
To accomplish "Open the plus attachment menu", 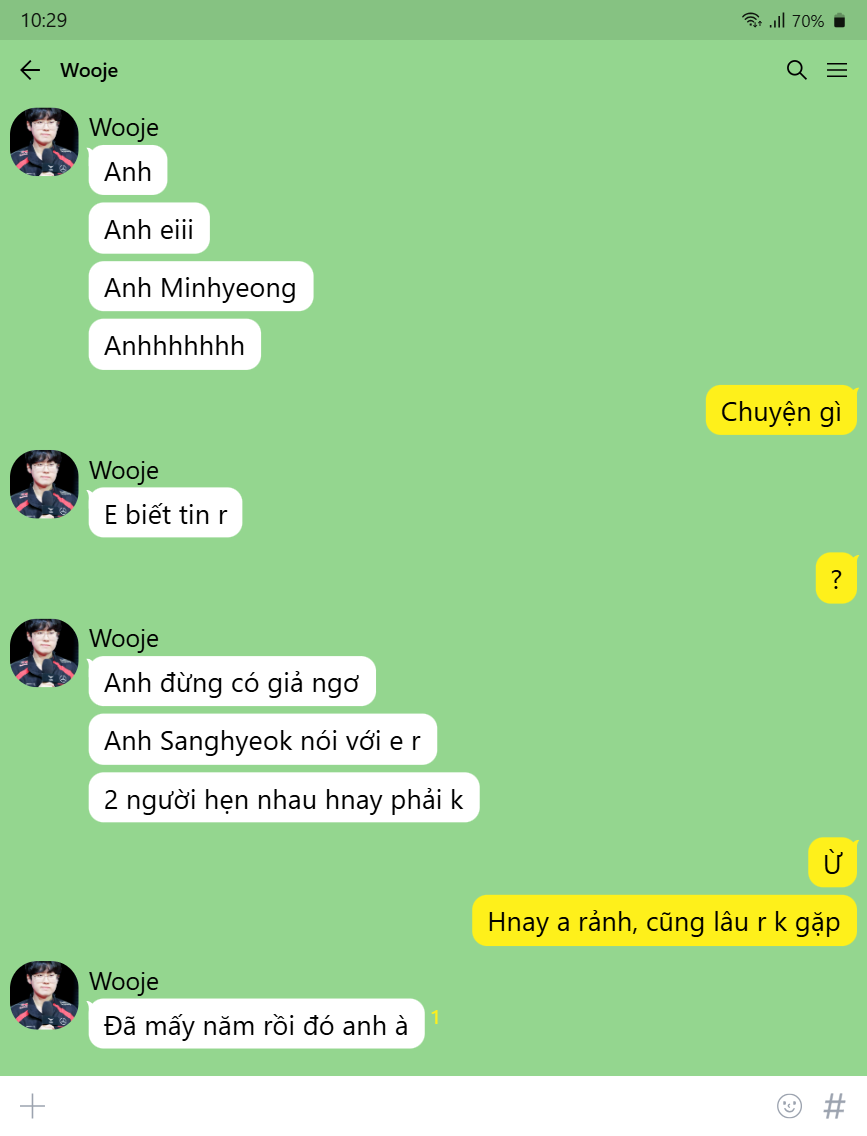I will (x=33, y=1105).
